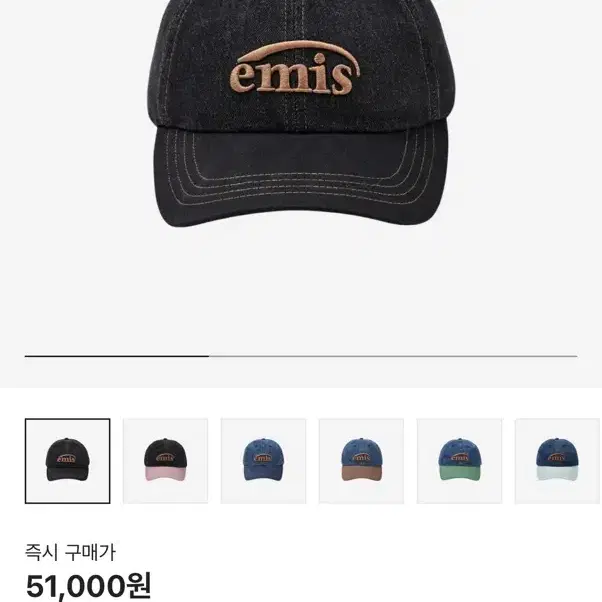Pick the blue cap with brown brim
Viewport: 602px width, 602px height.
pos(361,461)
